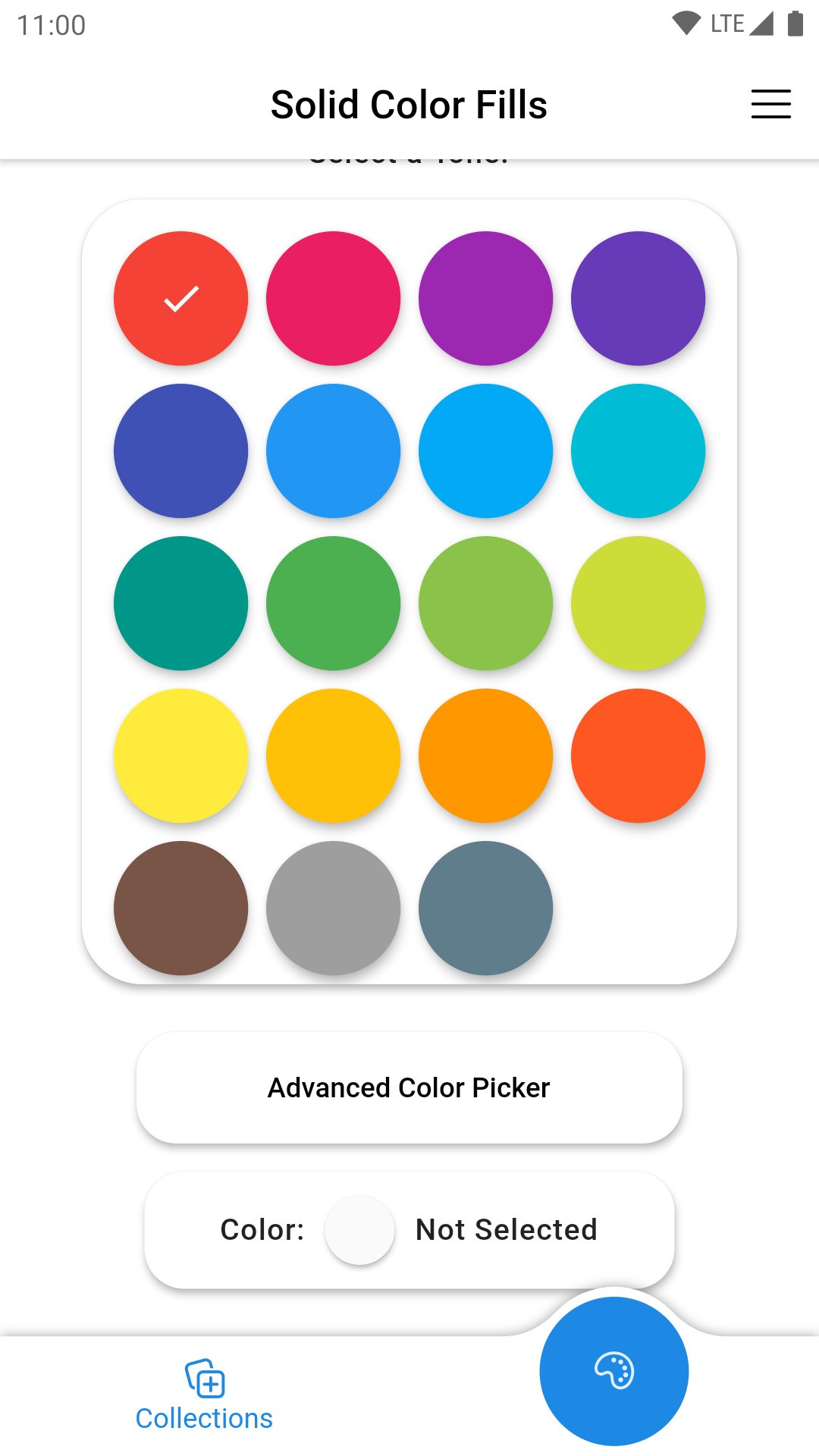The height and width of the screenshot is (1456, 819).
Task: Open the Advanced Color Picker
Action: [409, 1087]
